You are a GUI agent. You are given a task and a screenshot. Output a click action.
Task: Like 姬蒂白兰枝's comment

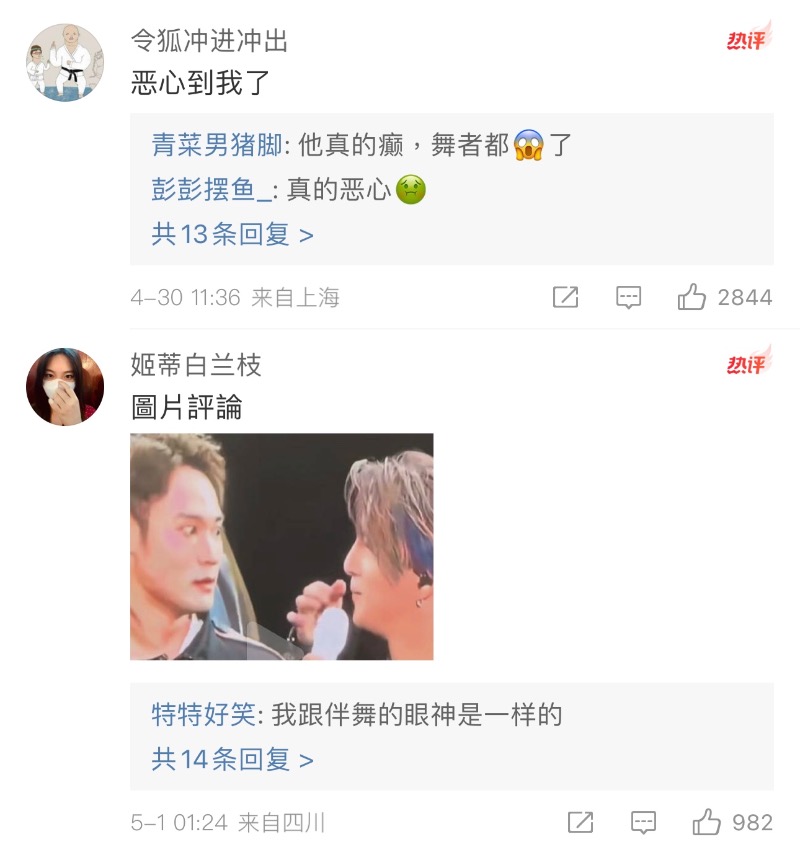[x=707, y=823]
